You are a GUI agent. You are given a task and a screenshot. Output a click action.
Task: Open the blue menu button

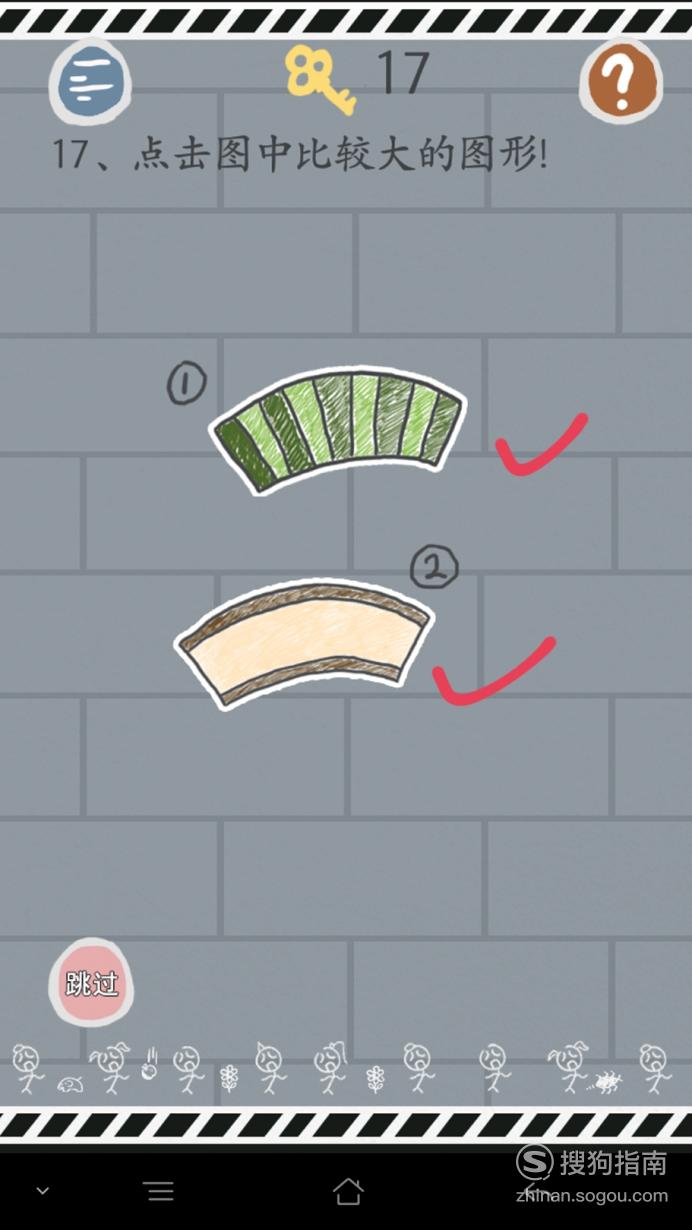tap(91, 82)
